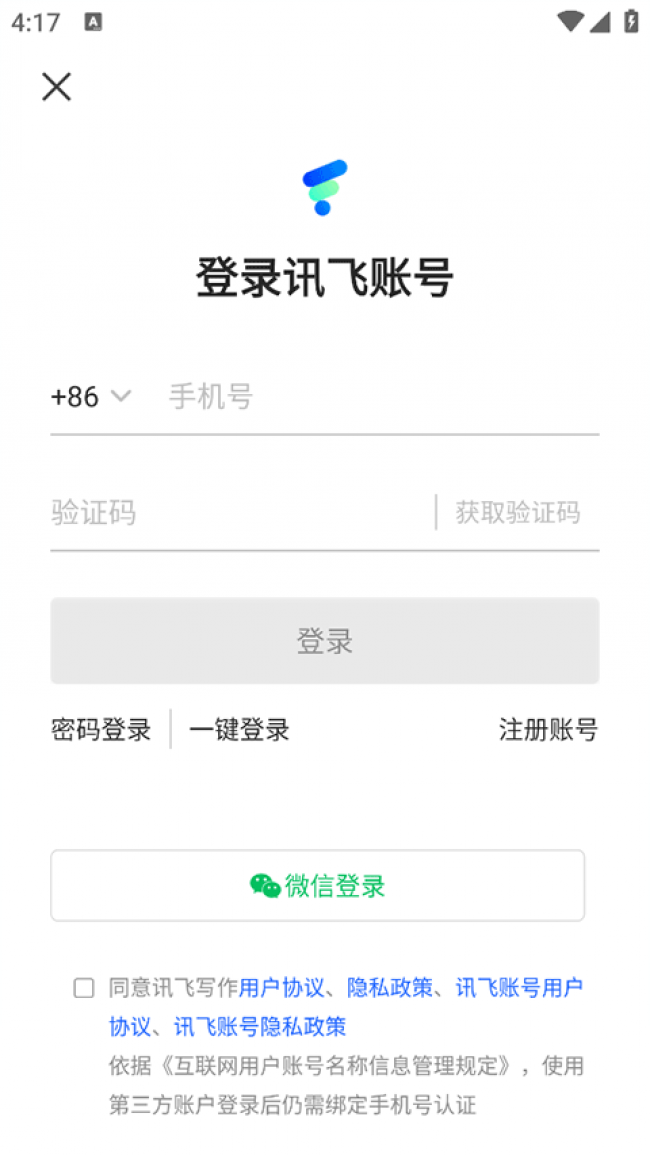
Task: Focus the 手机号 phone number field
Action: click(x=380, y=397)
